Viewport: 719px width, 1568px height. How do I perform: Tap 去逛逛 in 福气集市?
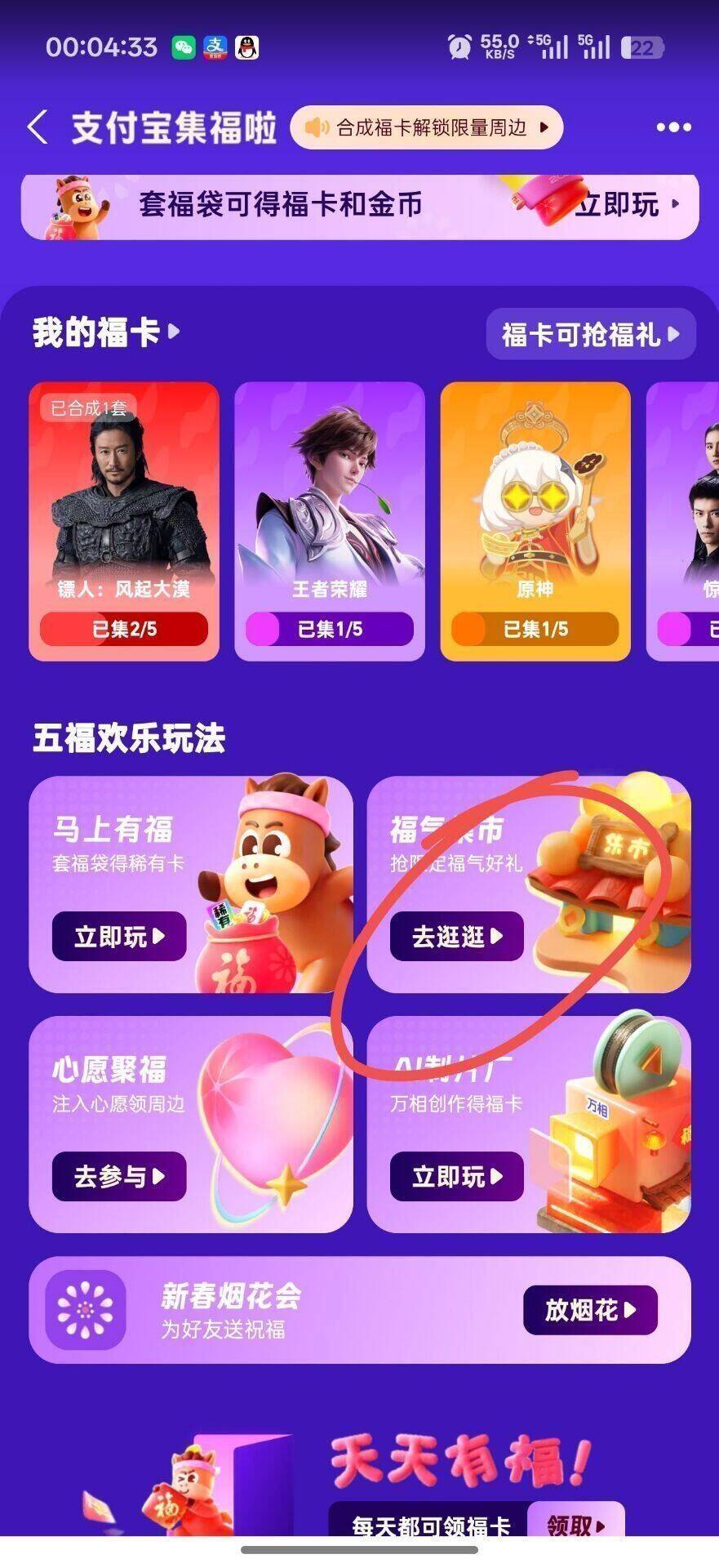pos(456,936)
